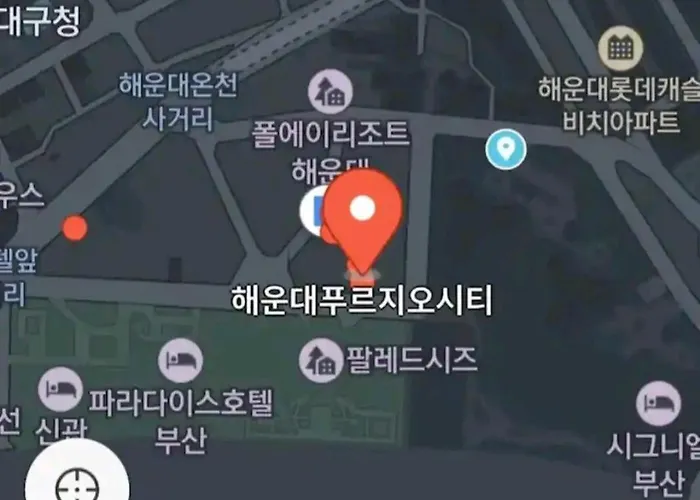The height and width of the screenshot is (500, 700).
Task: Tap the small red dot marker
Action: click(x=74, y=228)
